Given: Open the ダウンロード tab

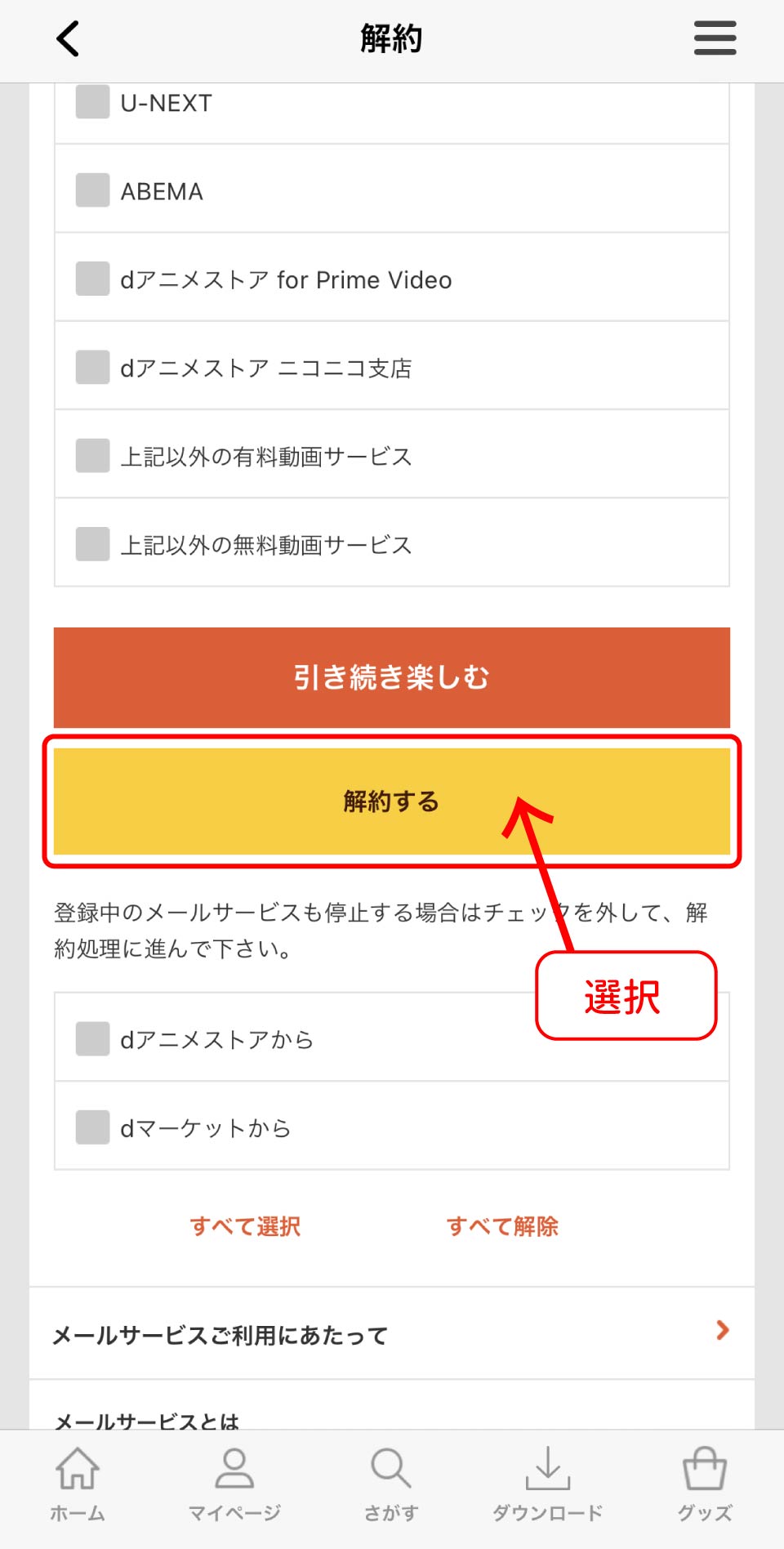Looking at the screenshot, I should (x=548, y=1484).
